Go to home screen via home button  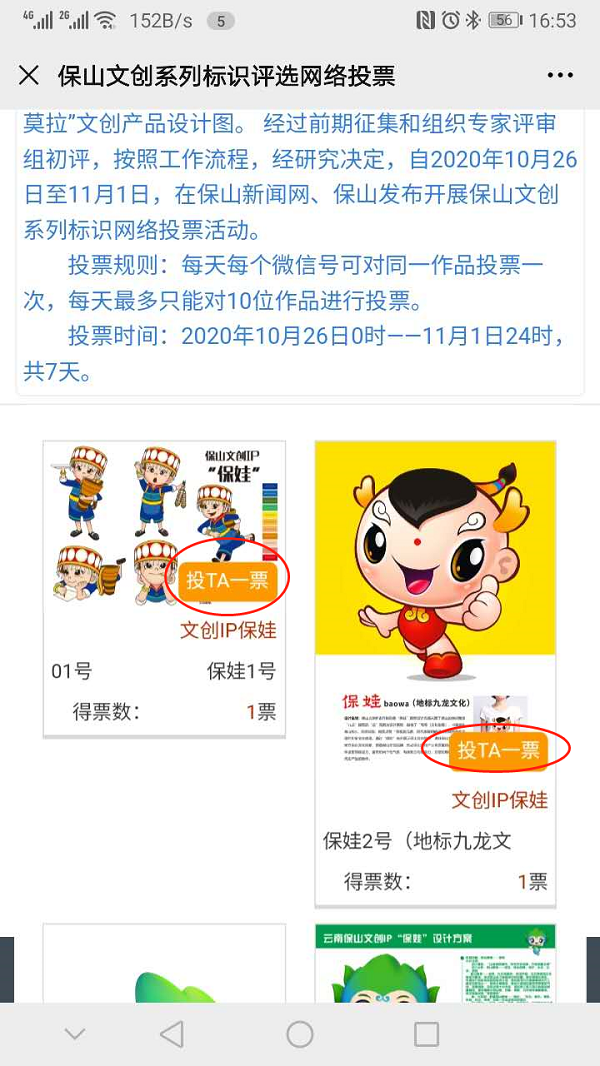tap(300, 1034)
